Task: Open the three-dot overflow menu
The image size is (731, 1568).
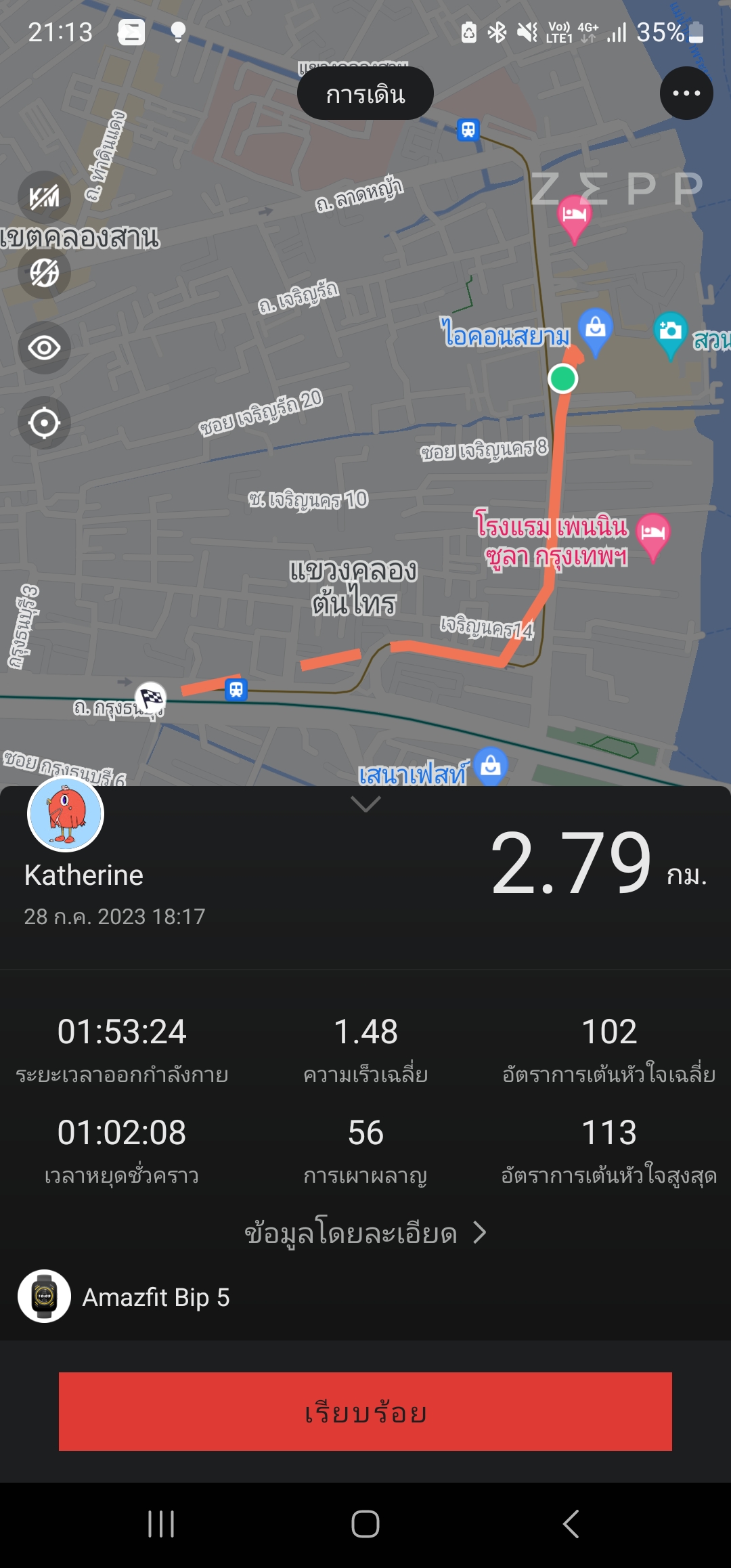Action: (686, 93)
